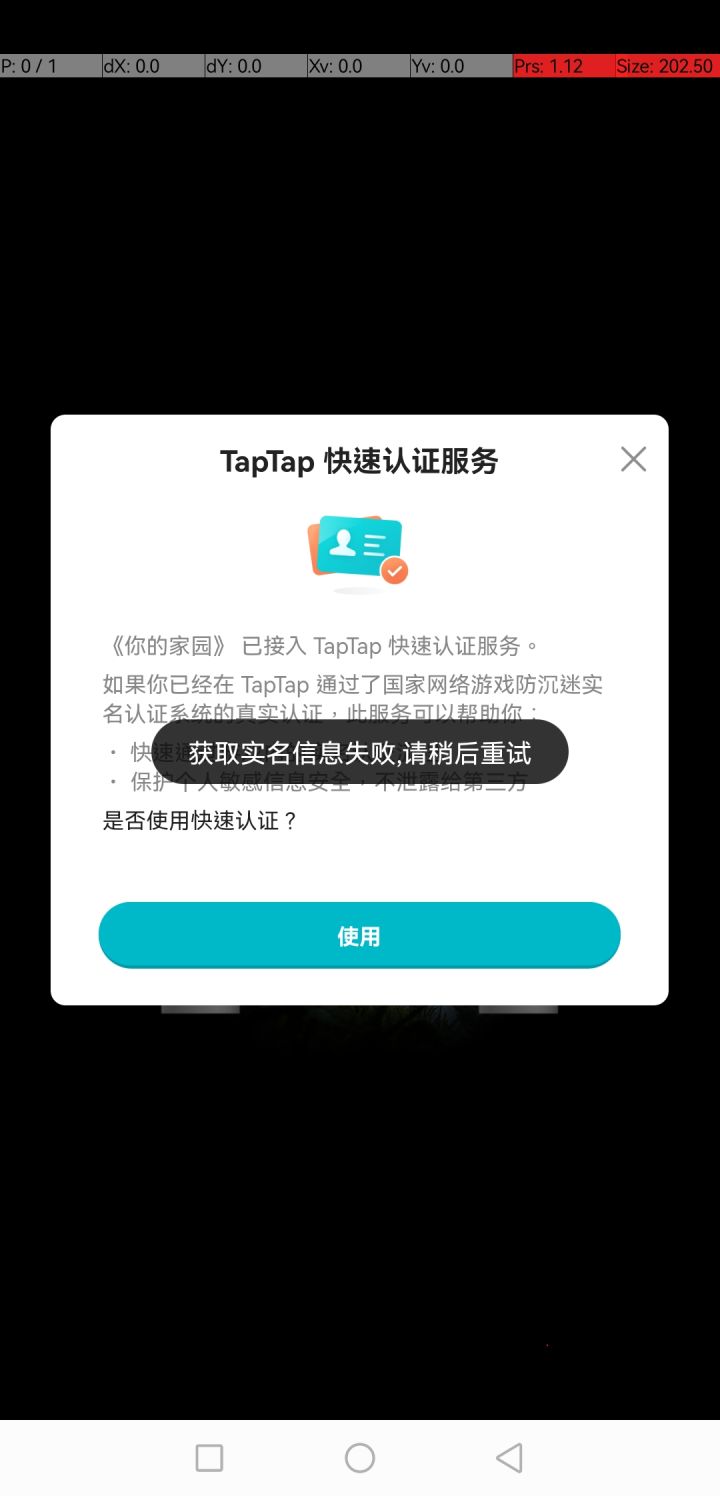Tap the dY: 0.0 debug field
Viewport: 720px width, 1496px height.
tap(232, 66)
